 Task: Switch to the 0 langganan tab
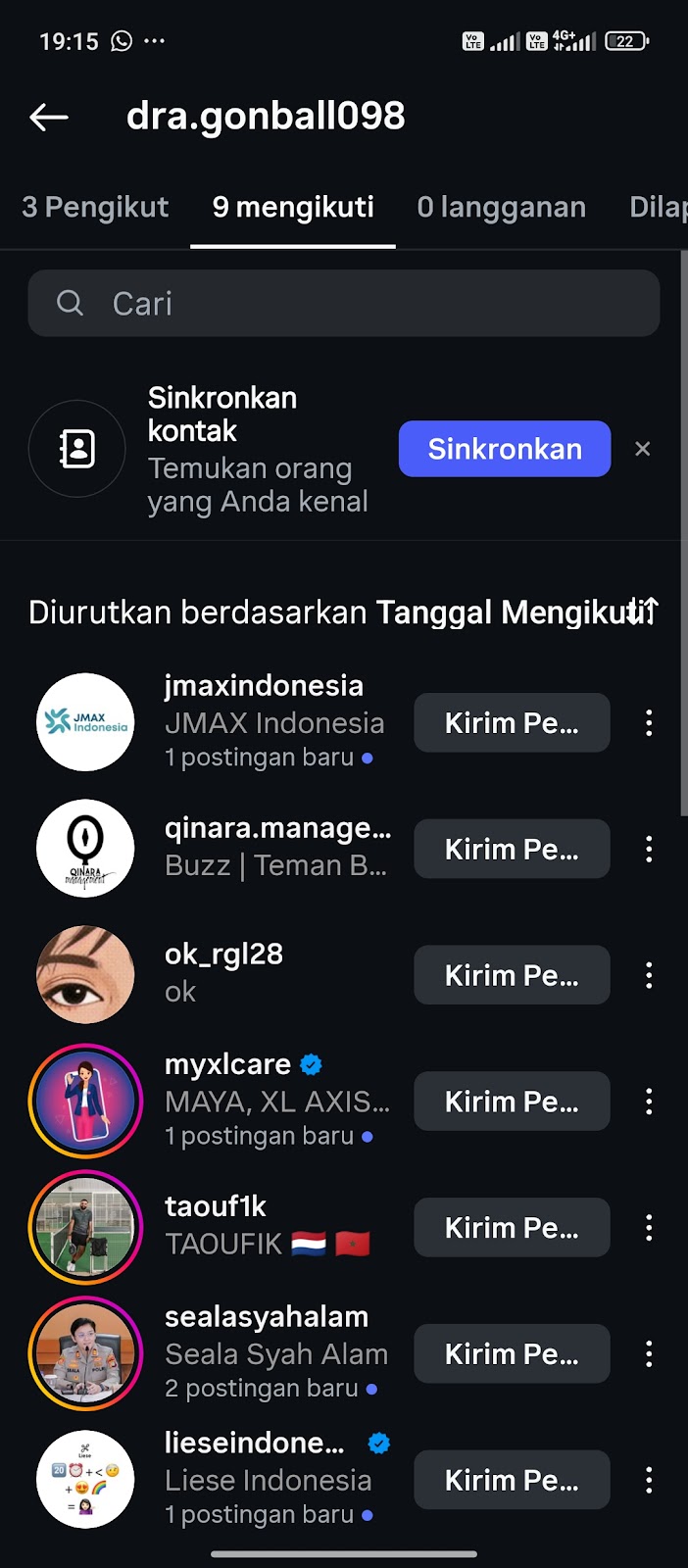pos(501,207)
